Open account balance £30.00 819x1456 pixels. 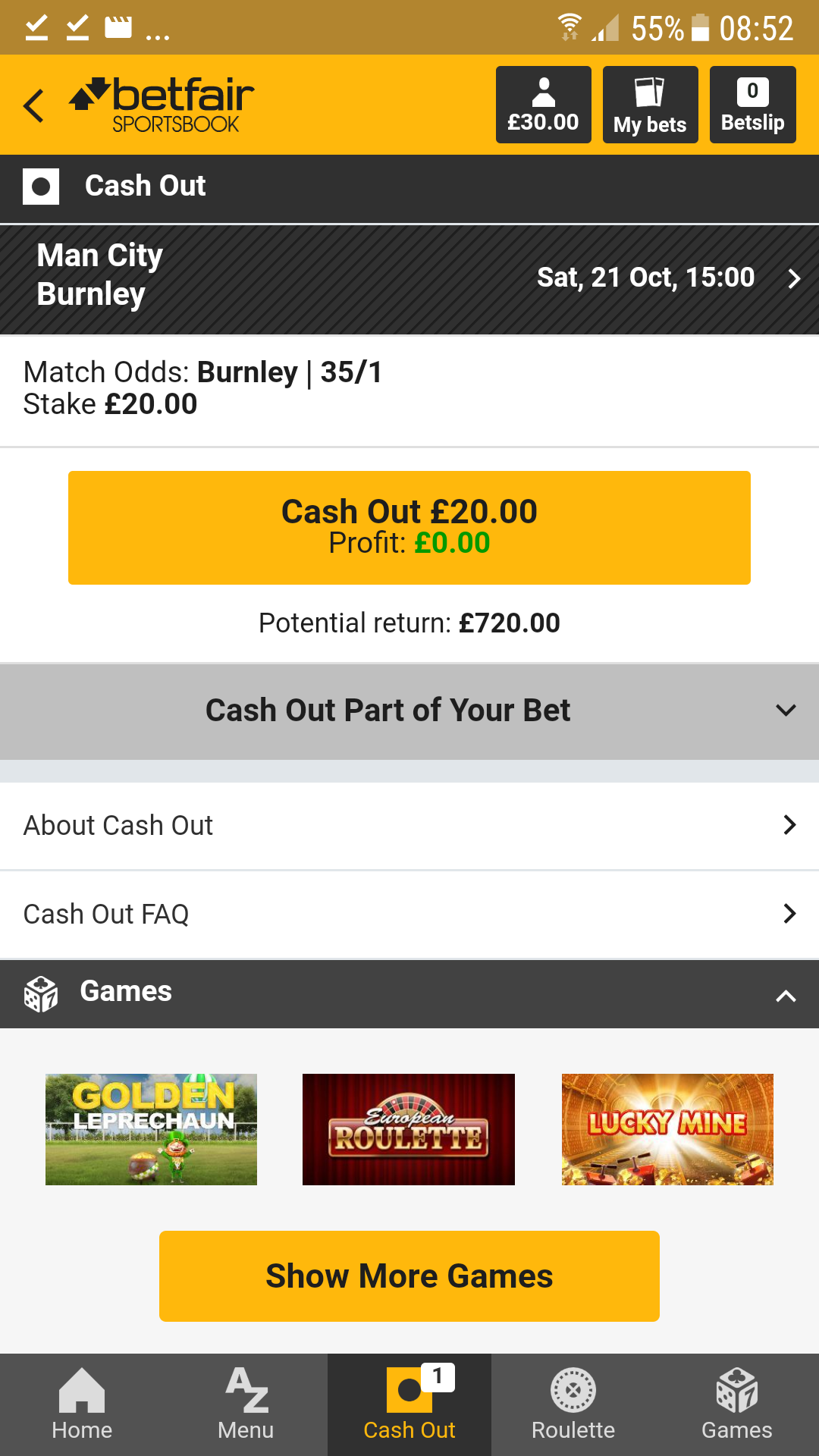[x=543, y=105]
